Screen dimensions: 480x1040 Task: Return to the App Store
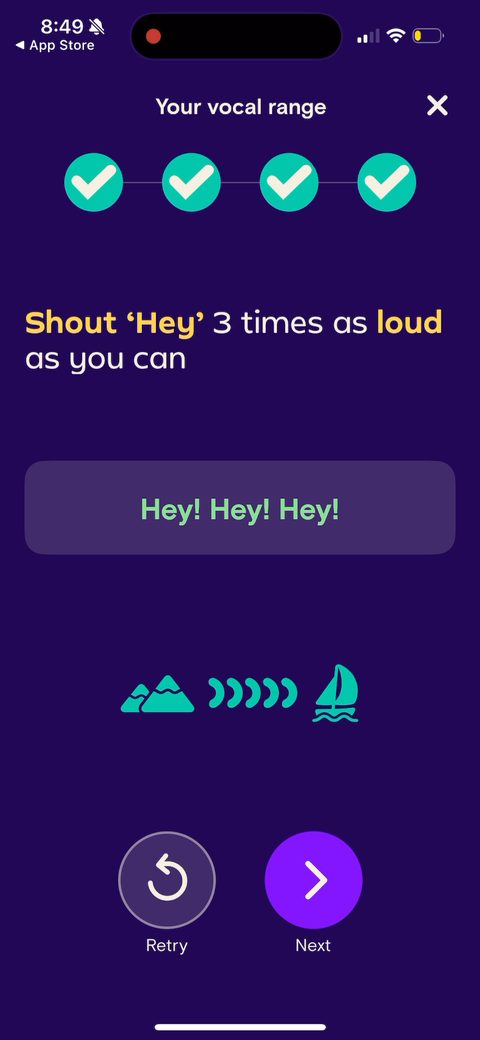pos(55,46)
